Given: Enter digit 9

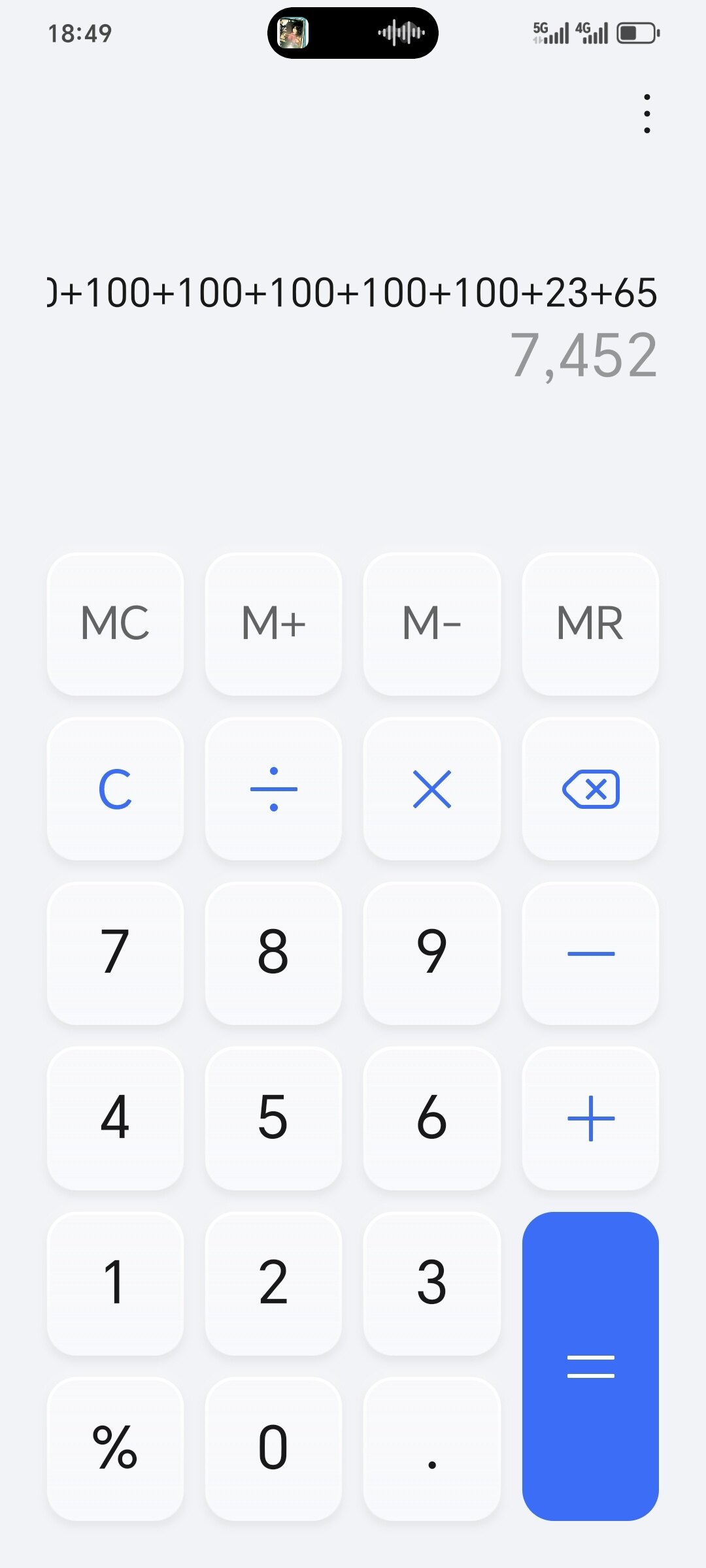Looking at the screenshot, I should coord(431,953).
